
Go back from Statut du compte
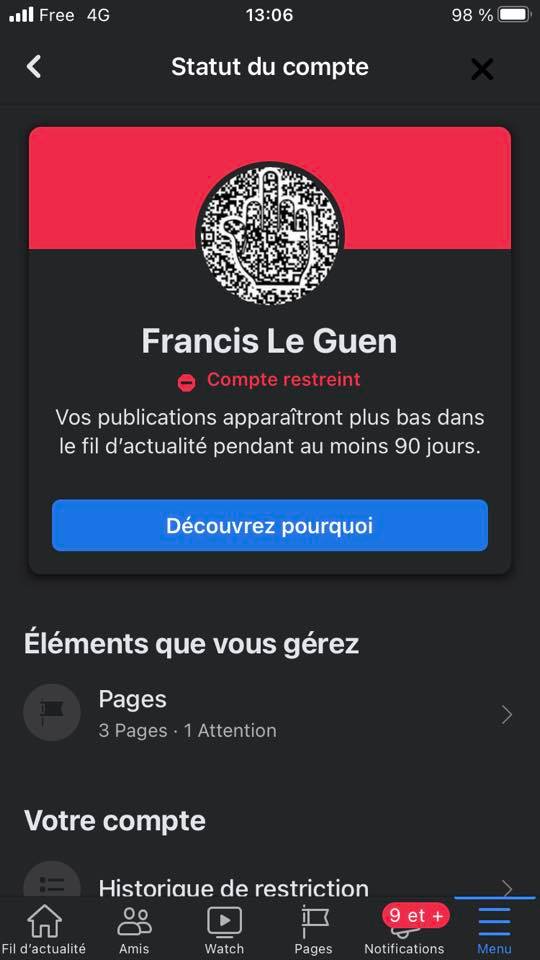(34, 66)
